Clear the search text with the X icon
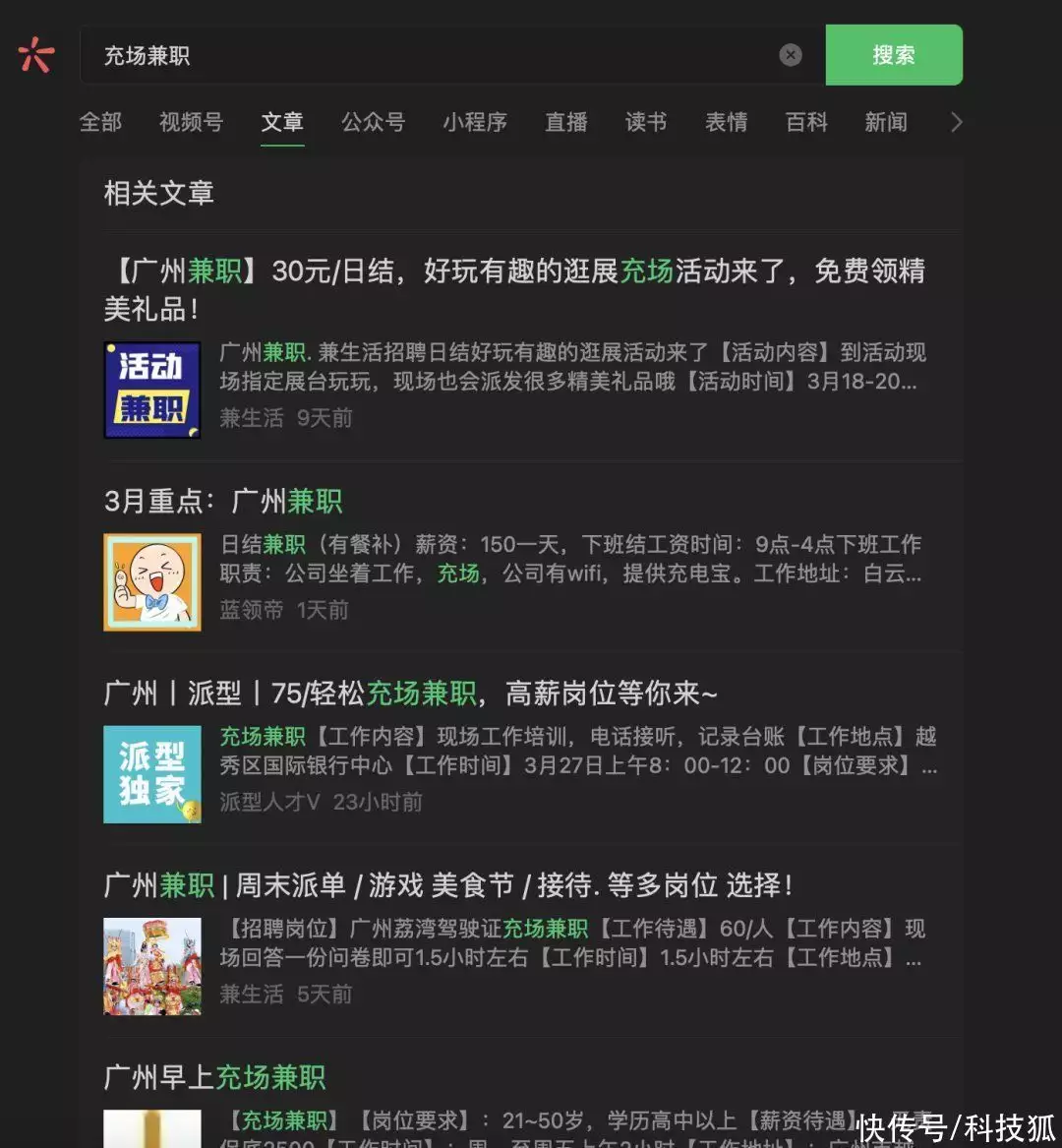The width and height of the screenshot is (1062, 1148). point(791,55)
